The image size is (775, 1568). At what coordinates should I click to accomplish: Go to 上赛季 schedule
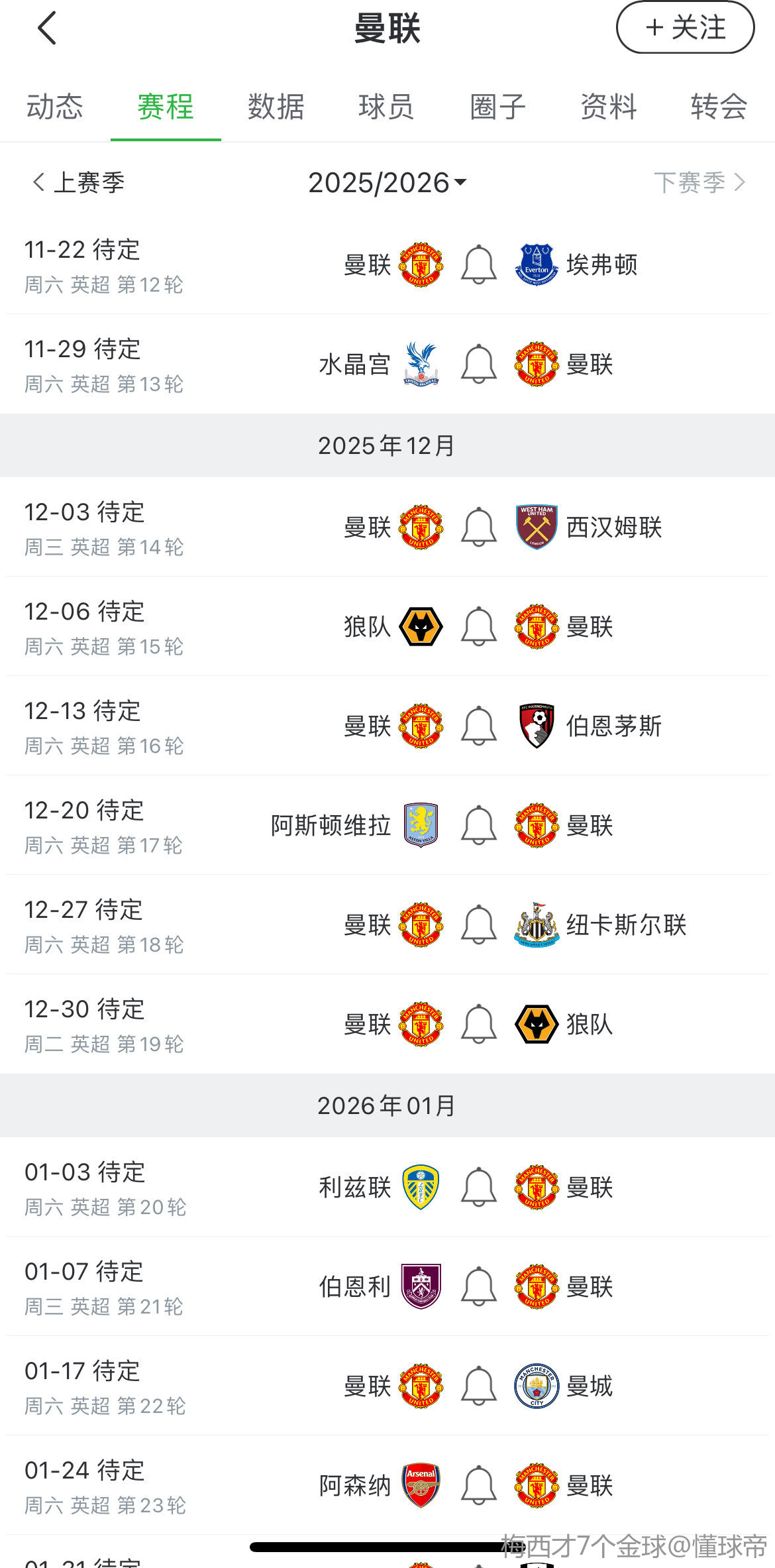point(78,182)
